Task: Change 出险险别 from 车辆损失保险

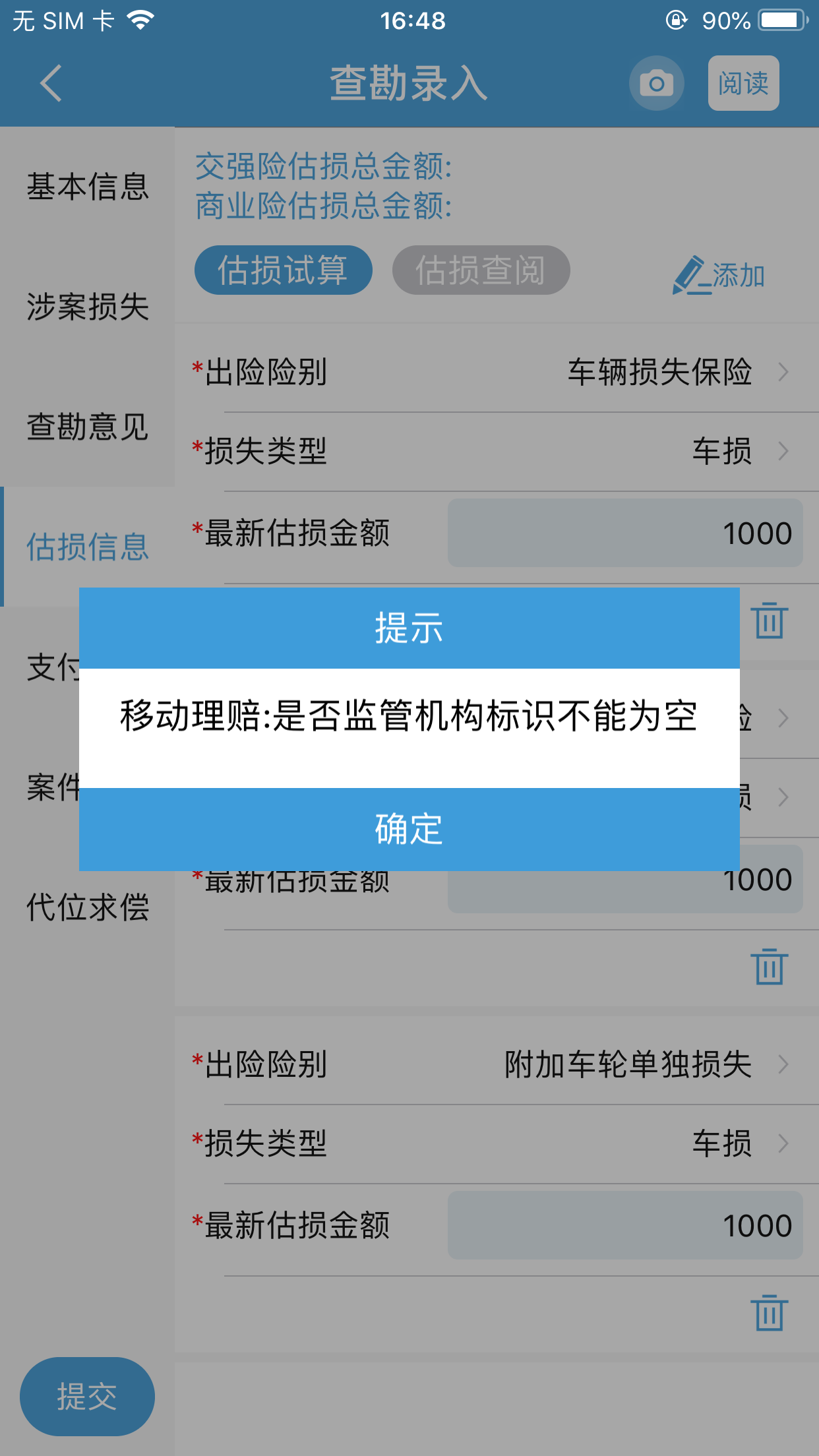Action: click(497, 372)
